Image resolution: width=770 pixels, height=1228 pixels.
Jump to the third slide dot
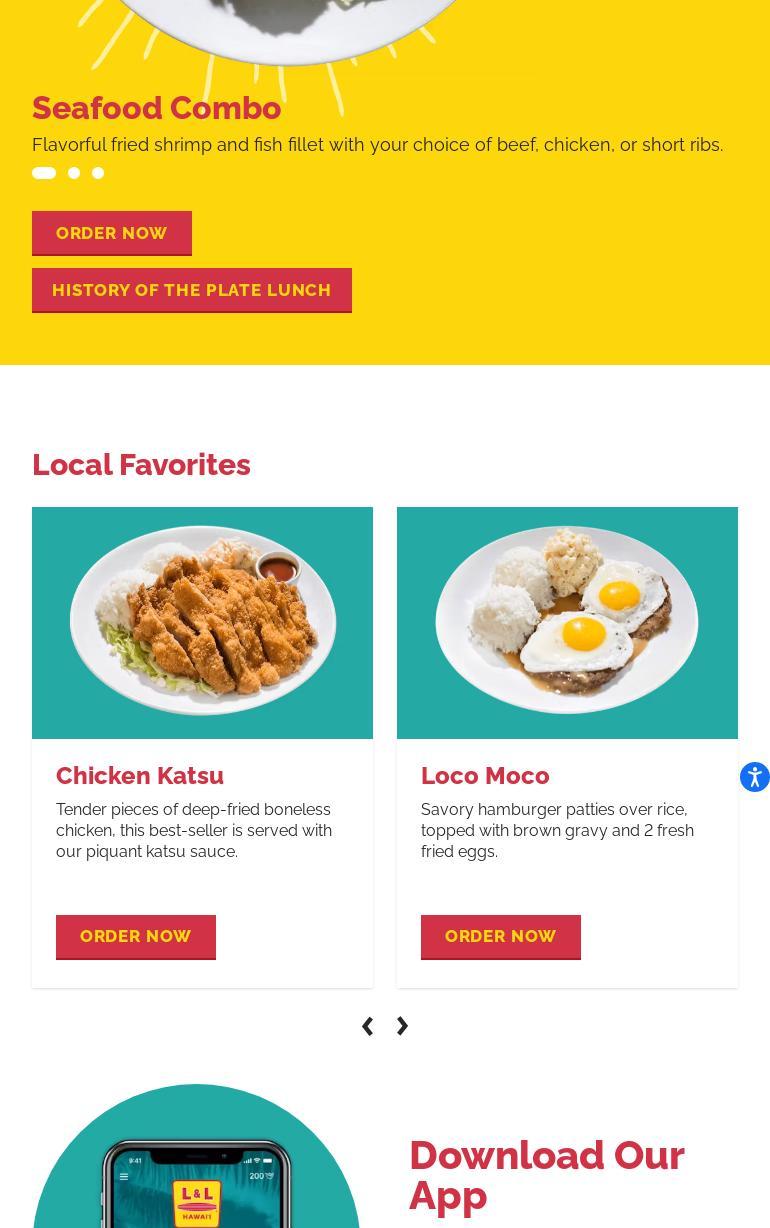pos(98,173)
